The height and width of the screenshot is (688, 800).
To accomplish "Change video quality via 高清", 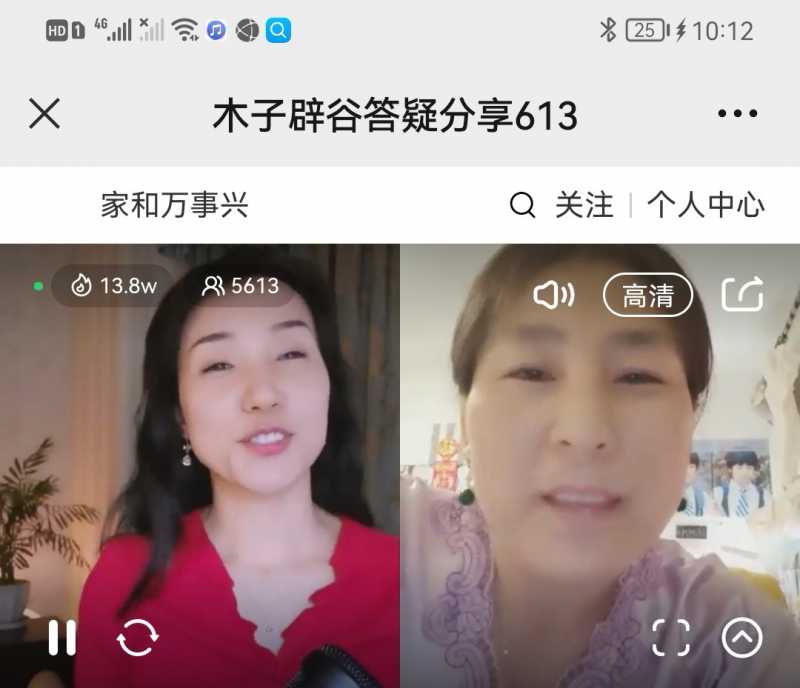I will click(x=647, y=295).
